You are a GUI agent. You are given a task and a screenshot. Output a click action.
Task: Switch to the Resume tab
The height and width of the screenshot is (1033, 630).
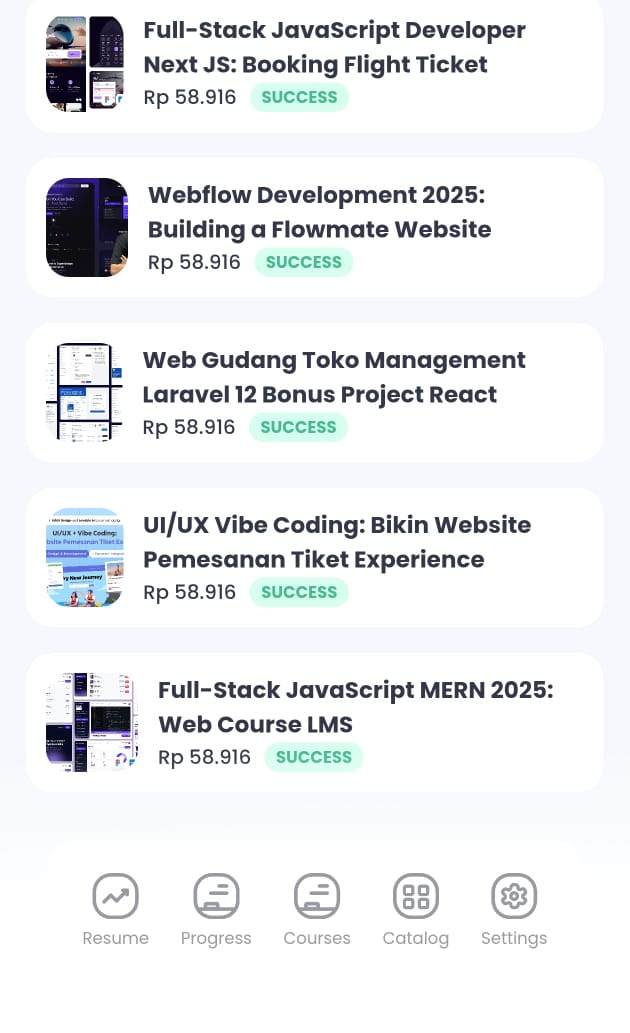click(x=116, y=910)
